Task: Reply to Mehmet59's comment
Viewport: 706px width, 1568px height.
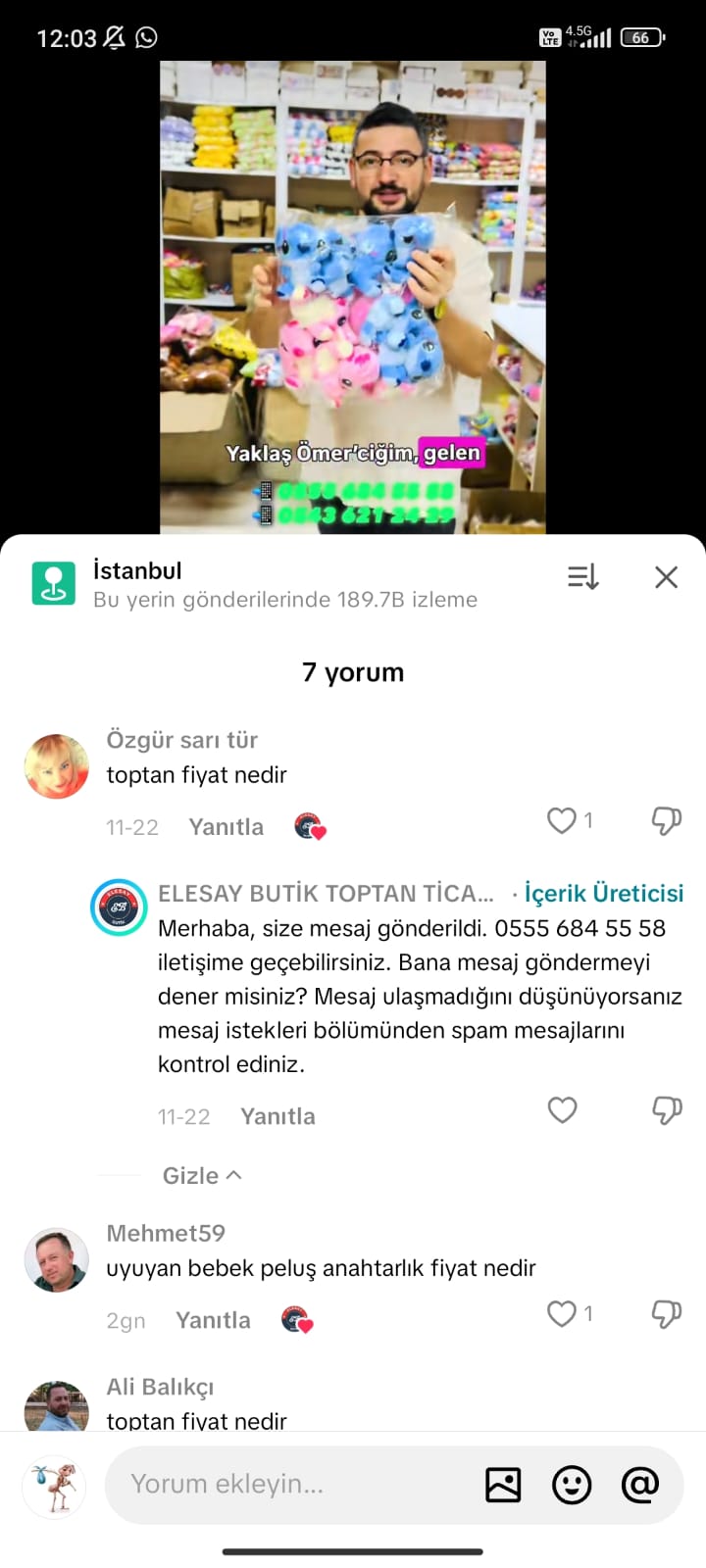Action: coord(213,1320)
